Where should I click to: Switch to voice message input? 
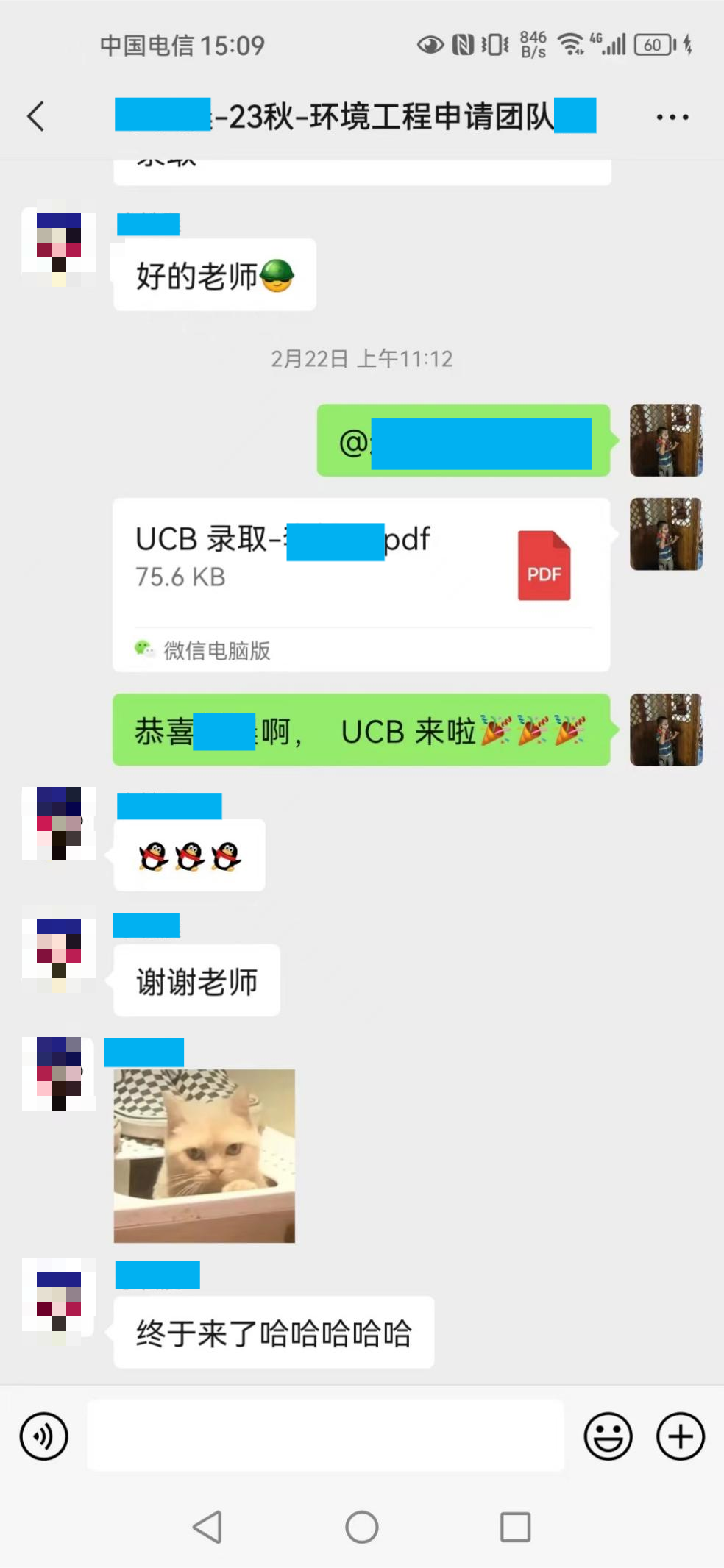click(44, 1436)
